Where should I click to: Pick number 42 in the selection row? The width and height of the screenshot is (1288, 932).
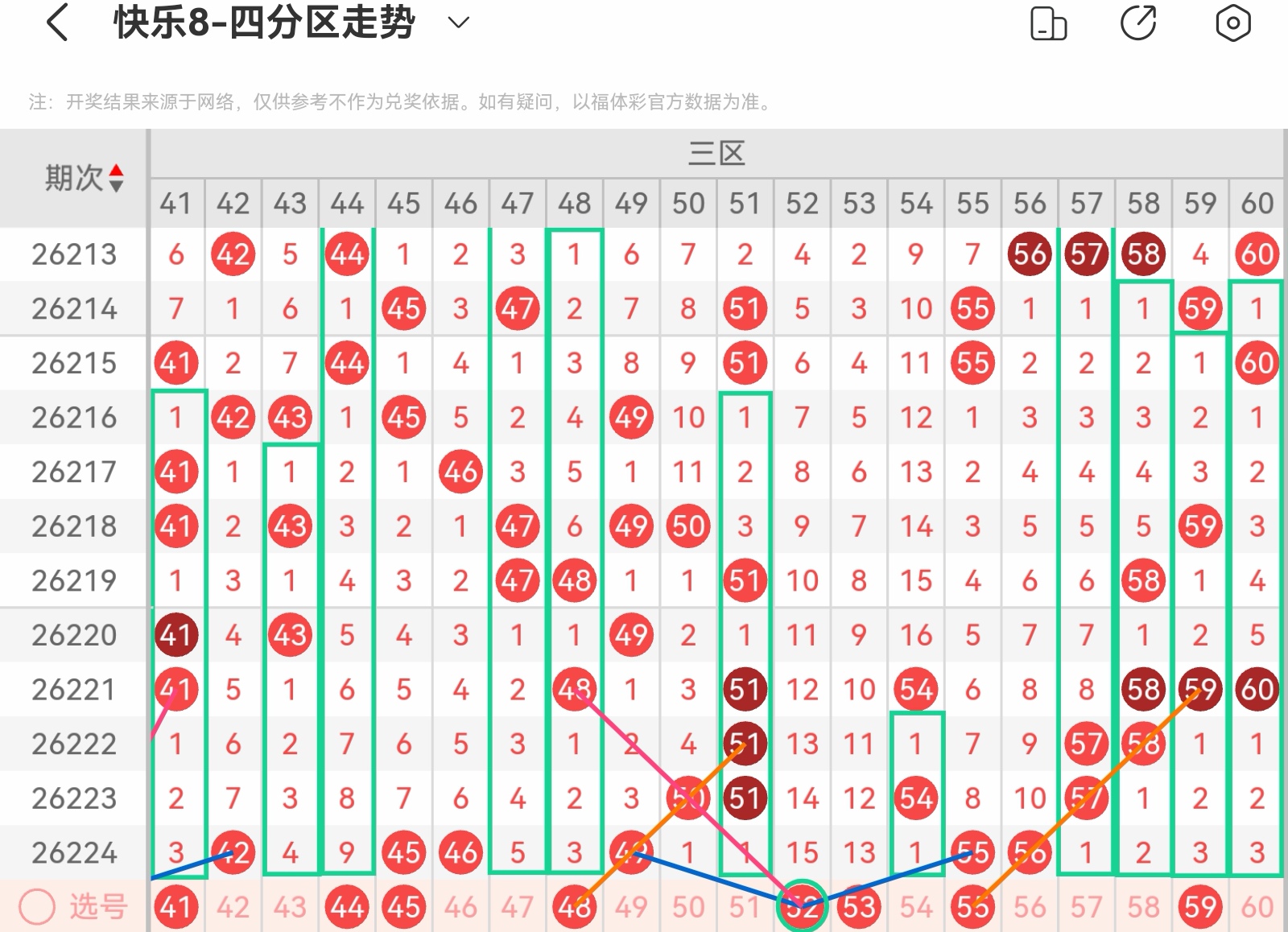[x=233, y=907]
